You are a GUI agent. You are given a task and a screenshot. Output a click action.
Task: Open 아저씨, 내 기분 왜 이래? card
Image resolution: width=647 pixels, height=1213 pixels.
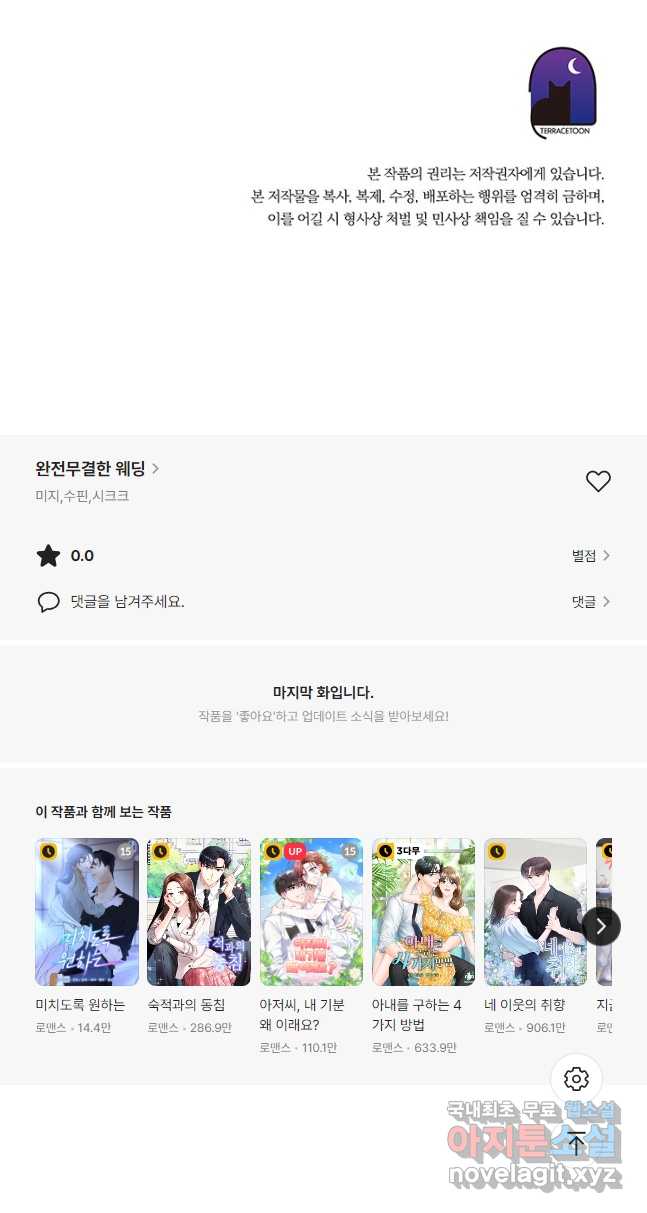pos(311,946)
